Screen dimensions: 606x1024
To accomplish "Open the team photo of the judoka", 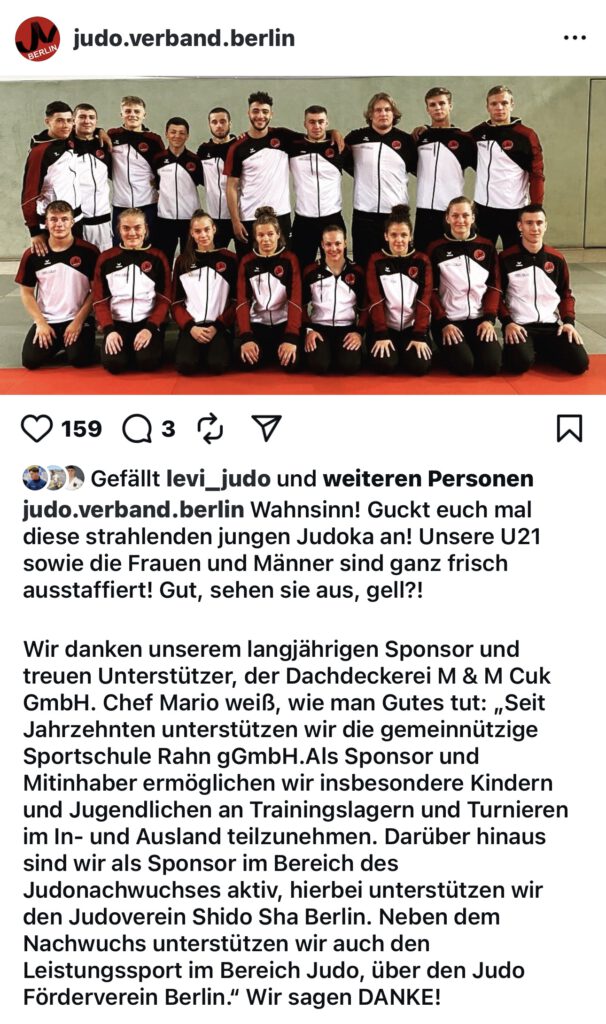I will coord(303,235).
